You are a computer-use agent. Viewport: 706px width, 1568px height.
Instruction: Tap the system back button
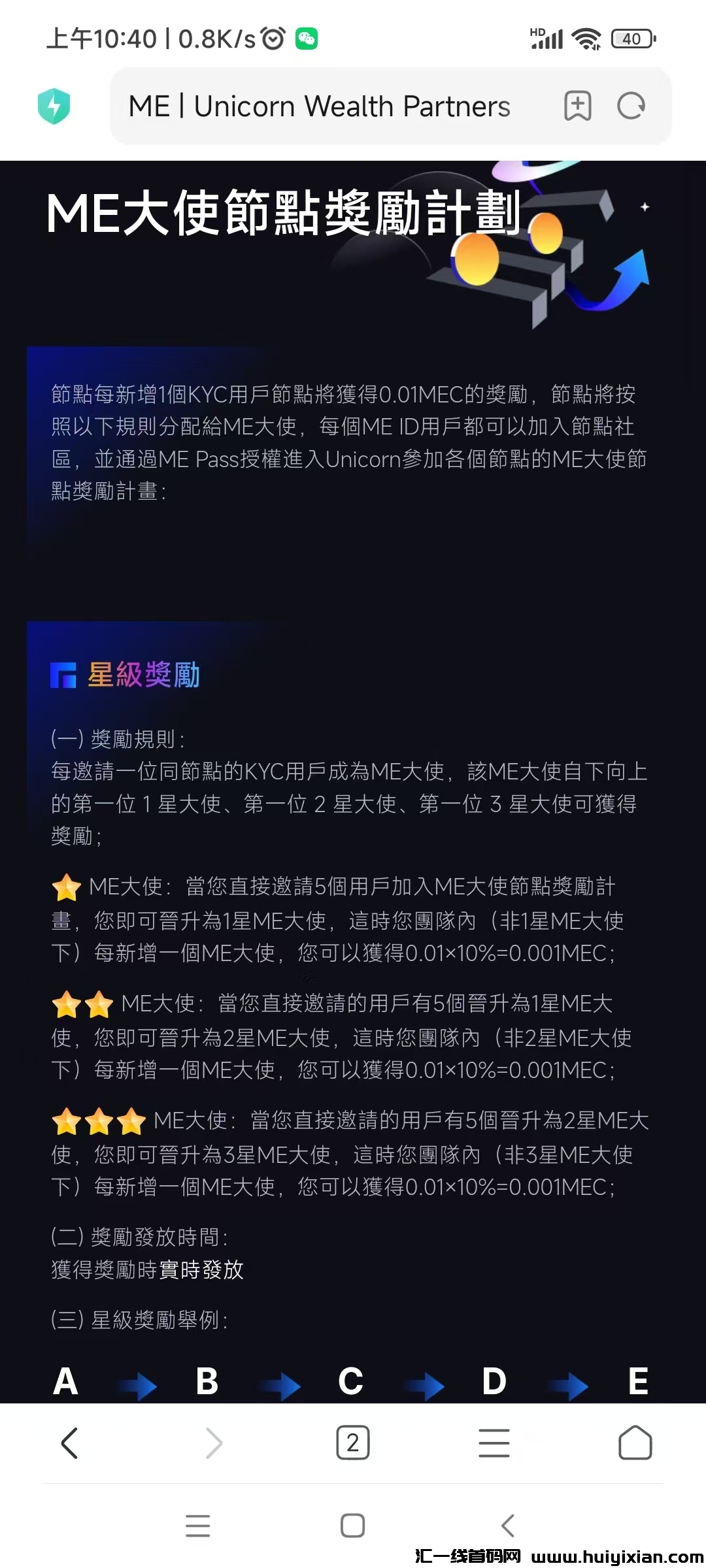tap(508, 1526)
